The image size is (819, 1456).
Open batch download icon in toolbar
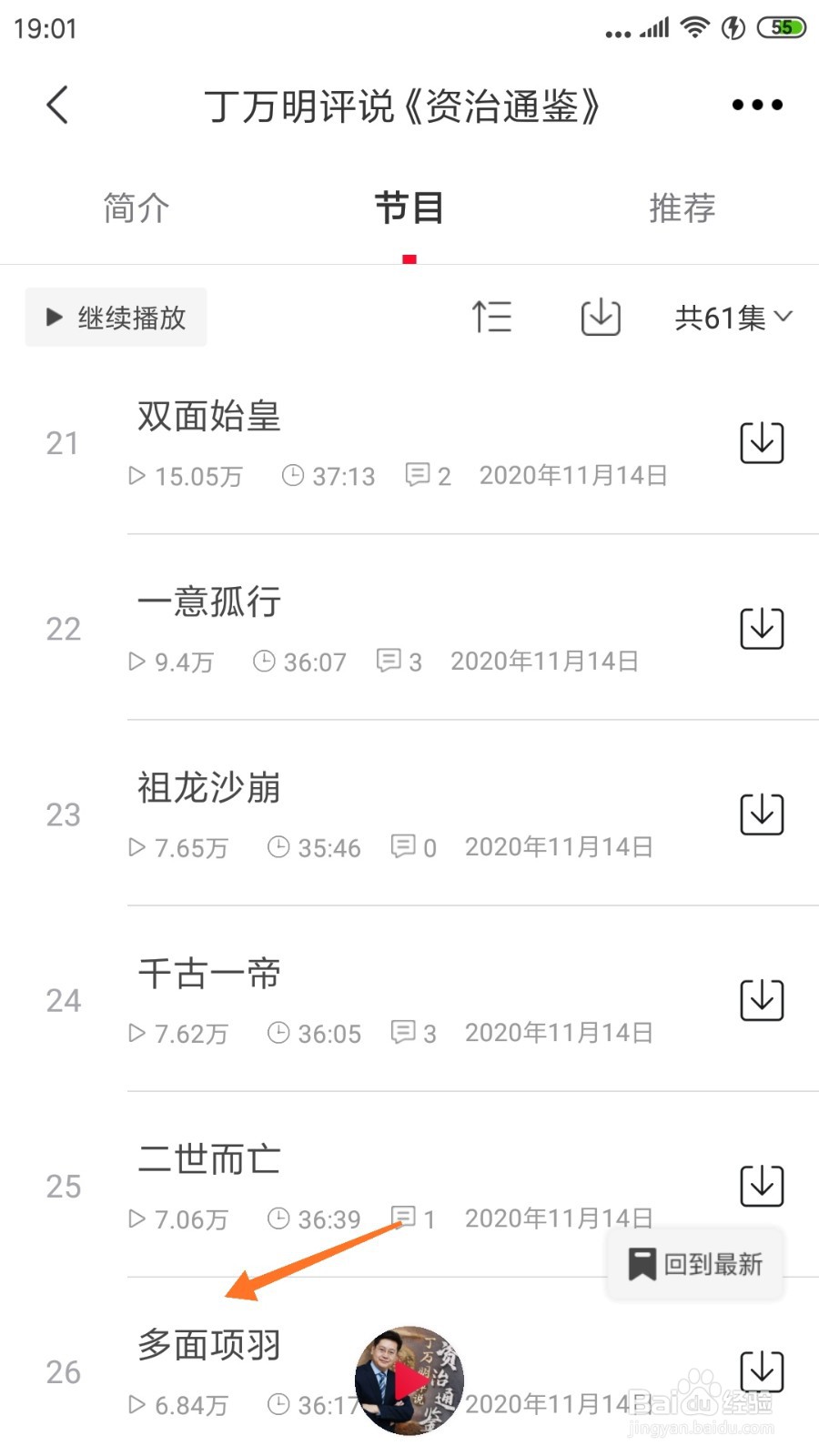click(601, 317)
